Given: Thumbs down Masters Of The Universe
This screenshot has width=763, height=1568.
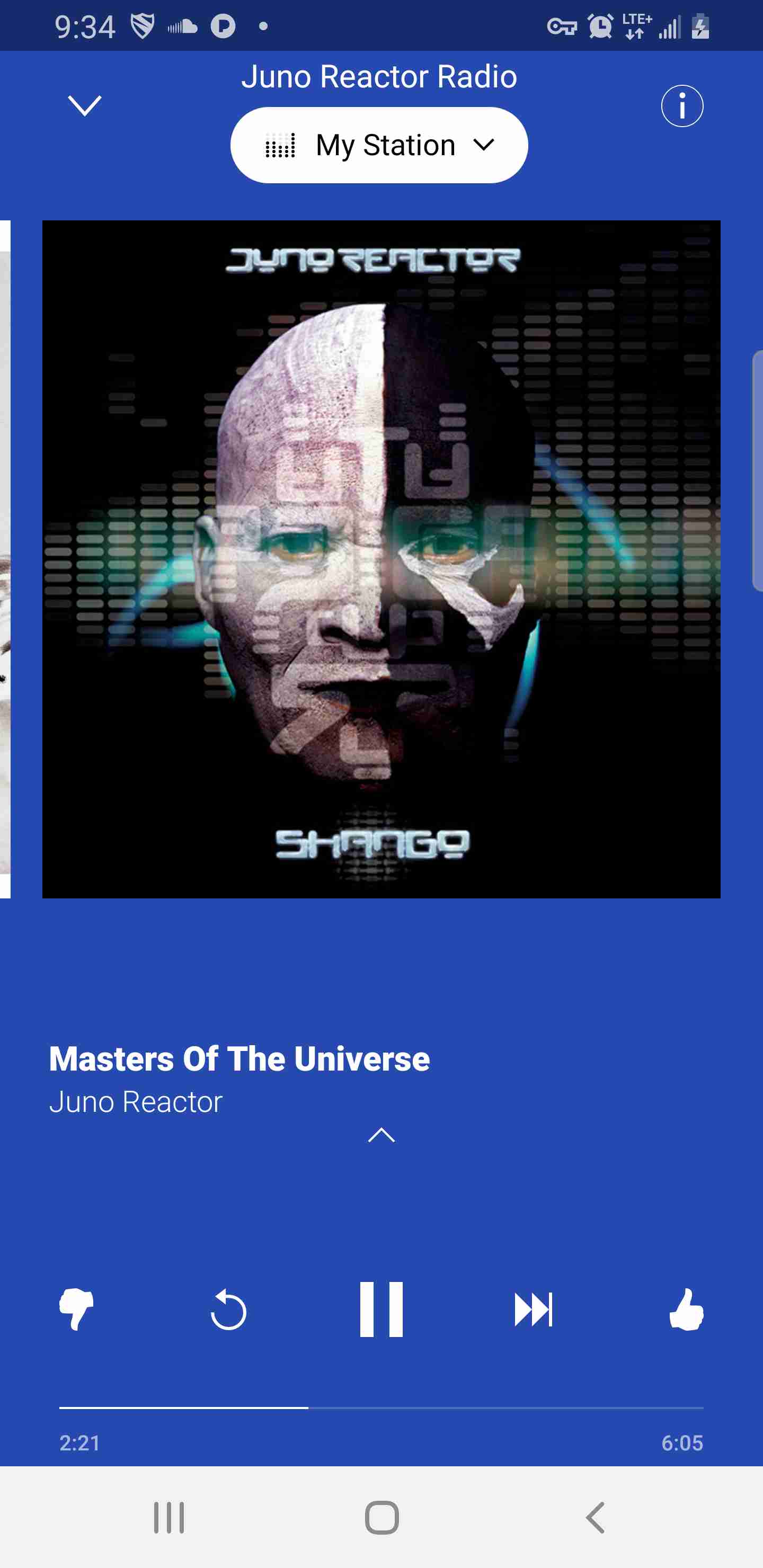Looking at the screenshot, I should pos(76,1308).
